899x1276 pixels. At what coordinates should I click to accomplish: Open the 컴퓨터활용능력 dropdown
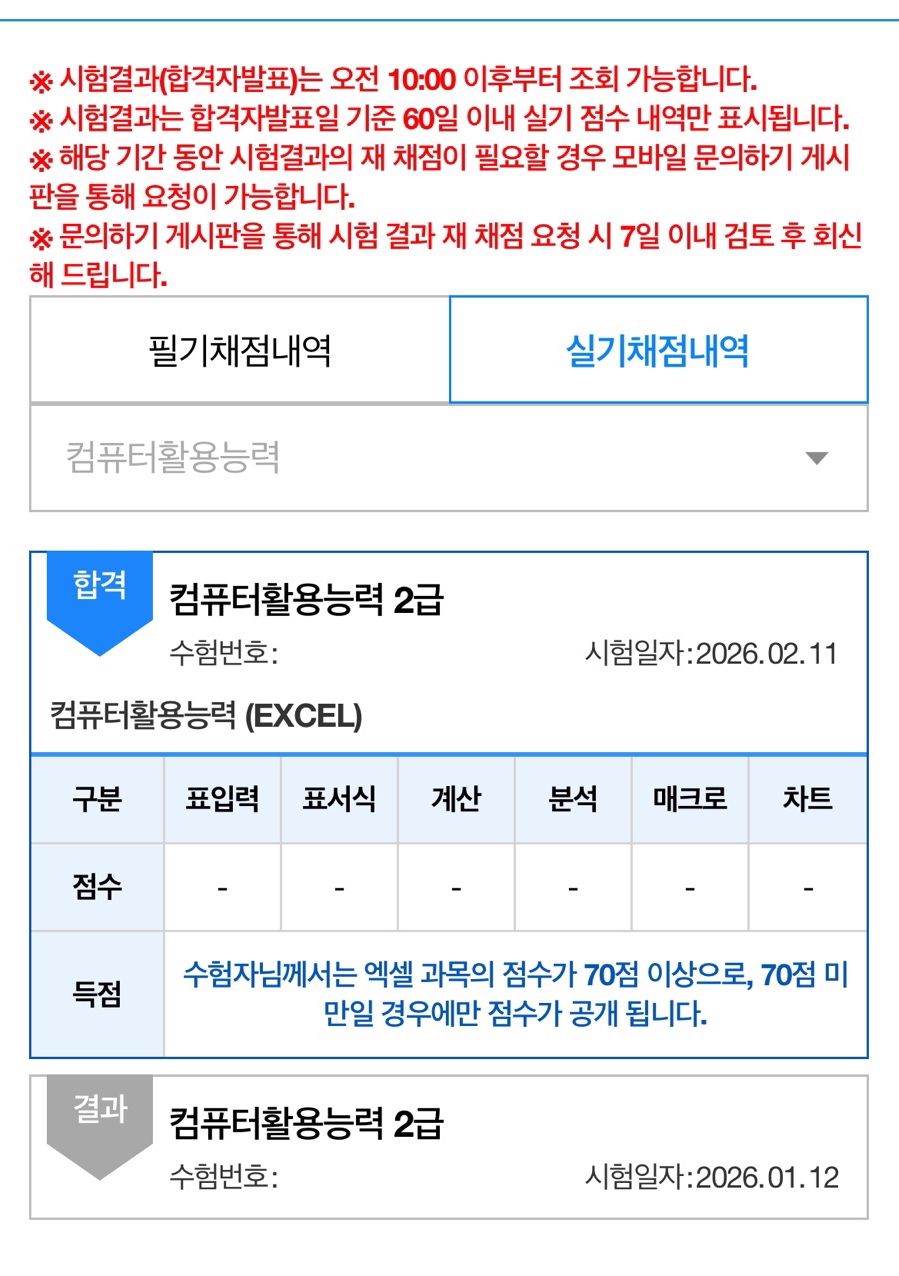[448, 458]
